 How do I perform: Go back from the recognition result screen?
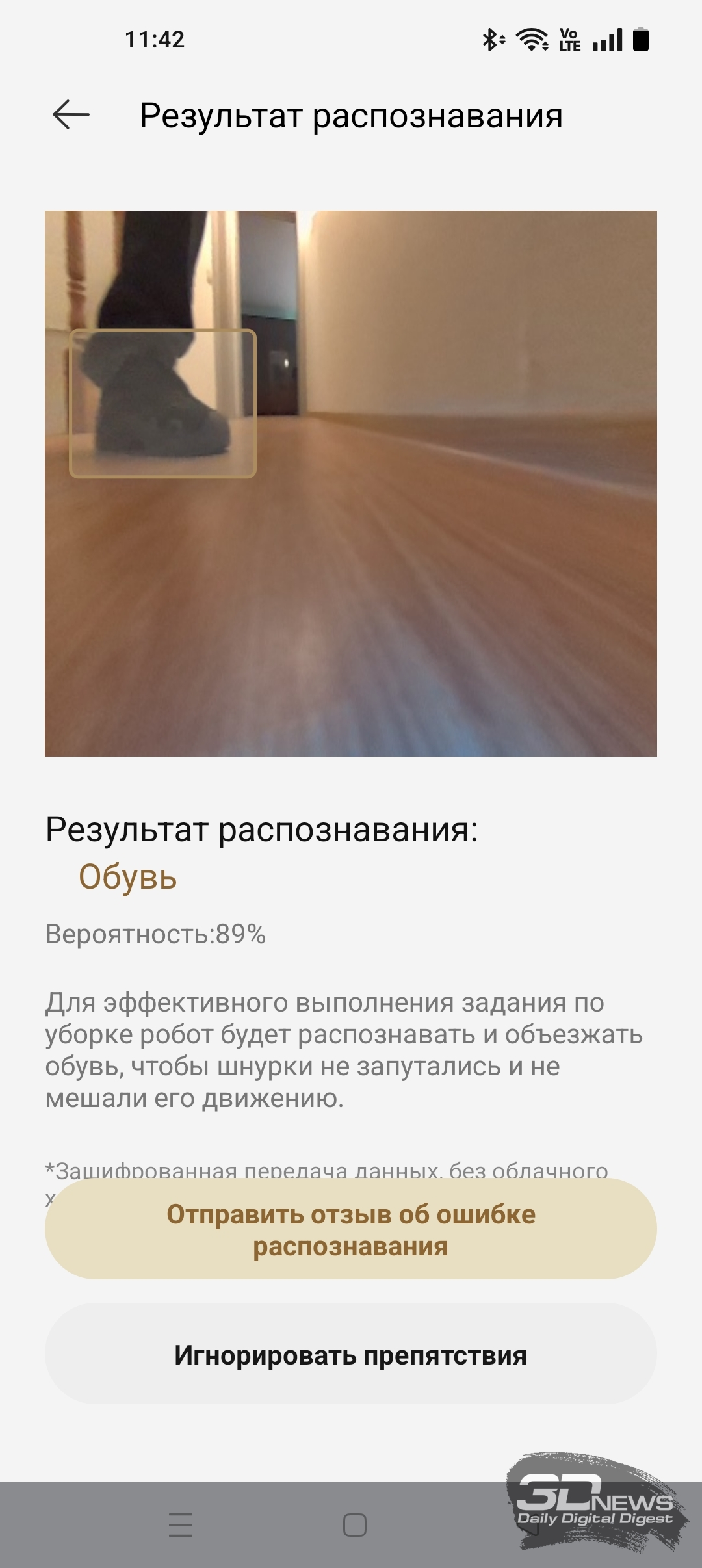tap(71, 115)
